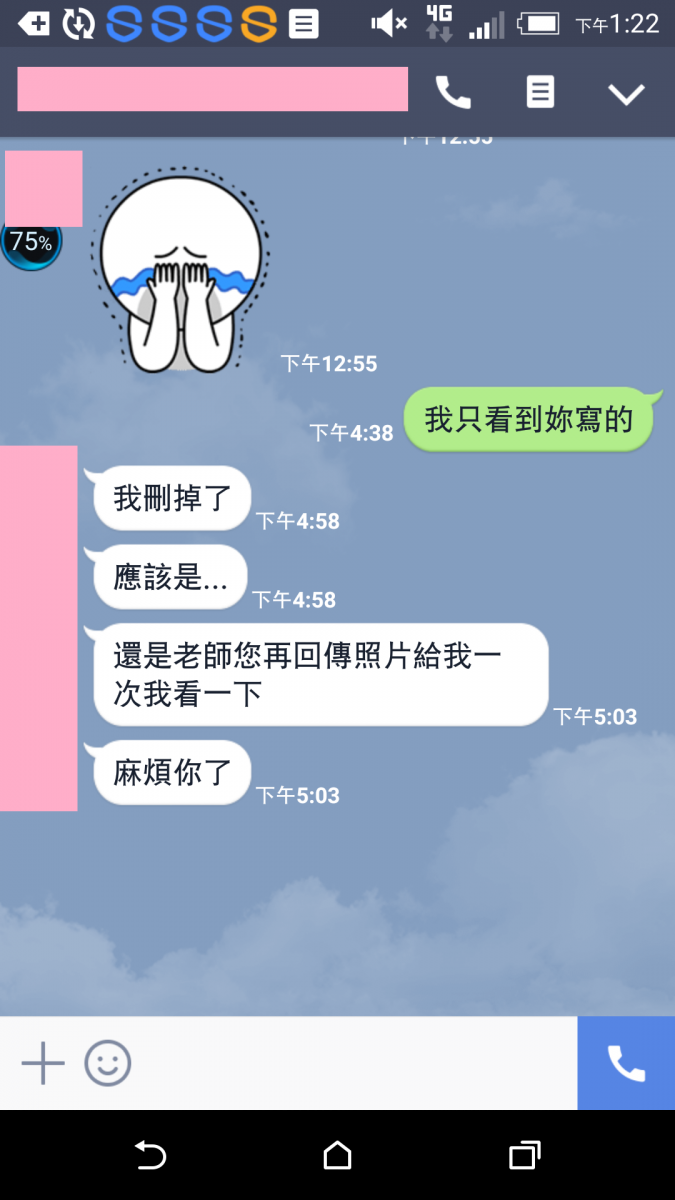Start a voice call from header
The image size is (675, 1200).
(x=453, y=93)
